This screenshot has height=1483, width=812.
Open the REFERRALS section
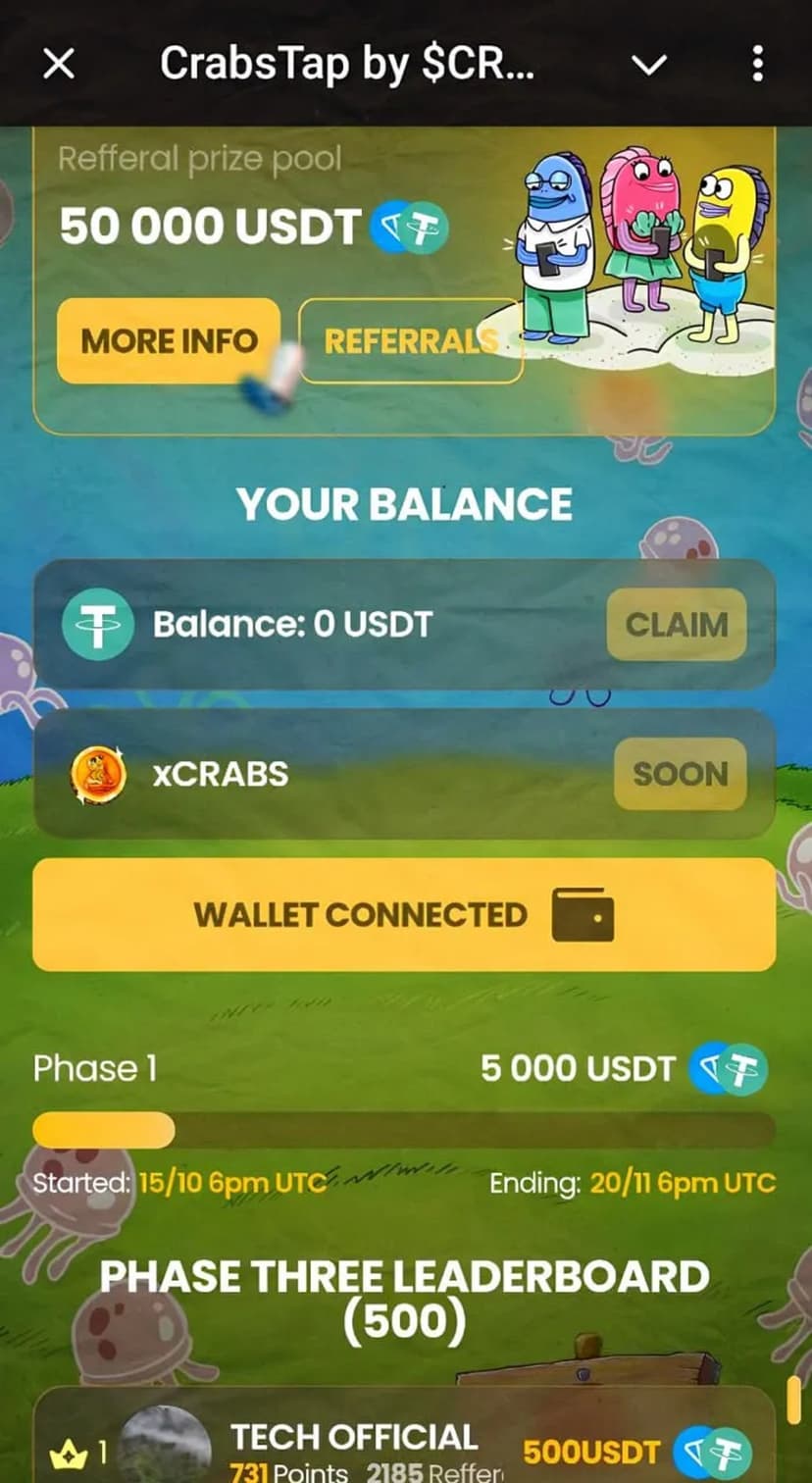pyautogui.click(x=410, y=341)
